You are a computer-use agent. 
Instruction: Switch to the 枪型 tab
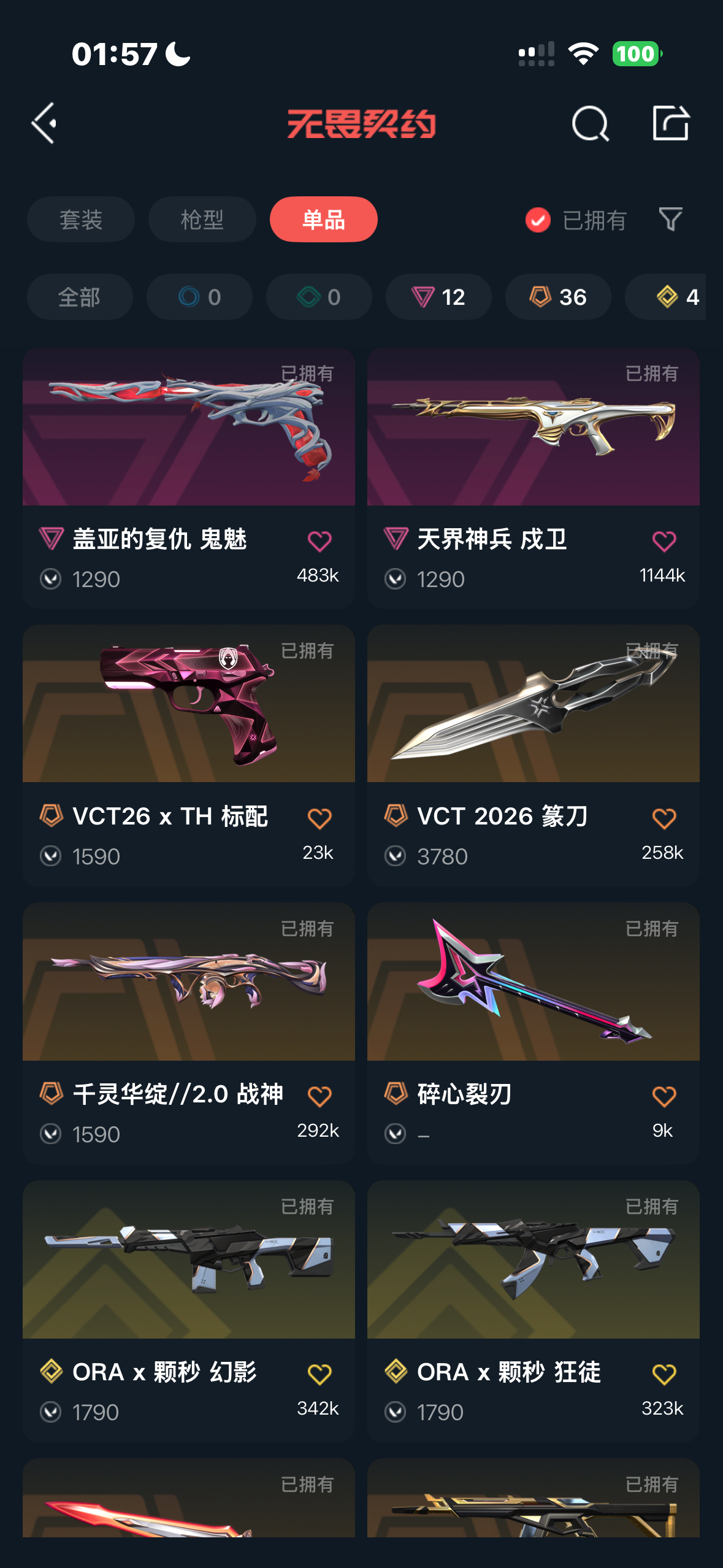(x=202, y=220)
